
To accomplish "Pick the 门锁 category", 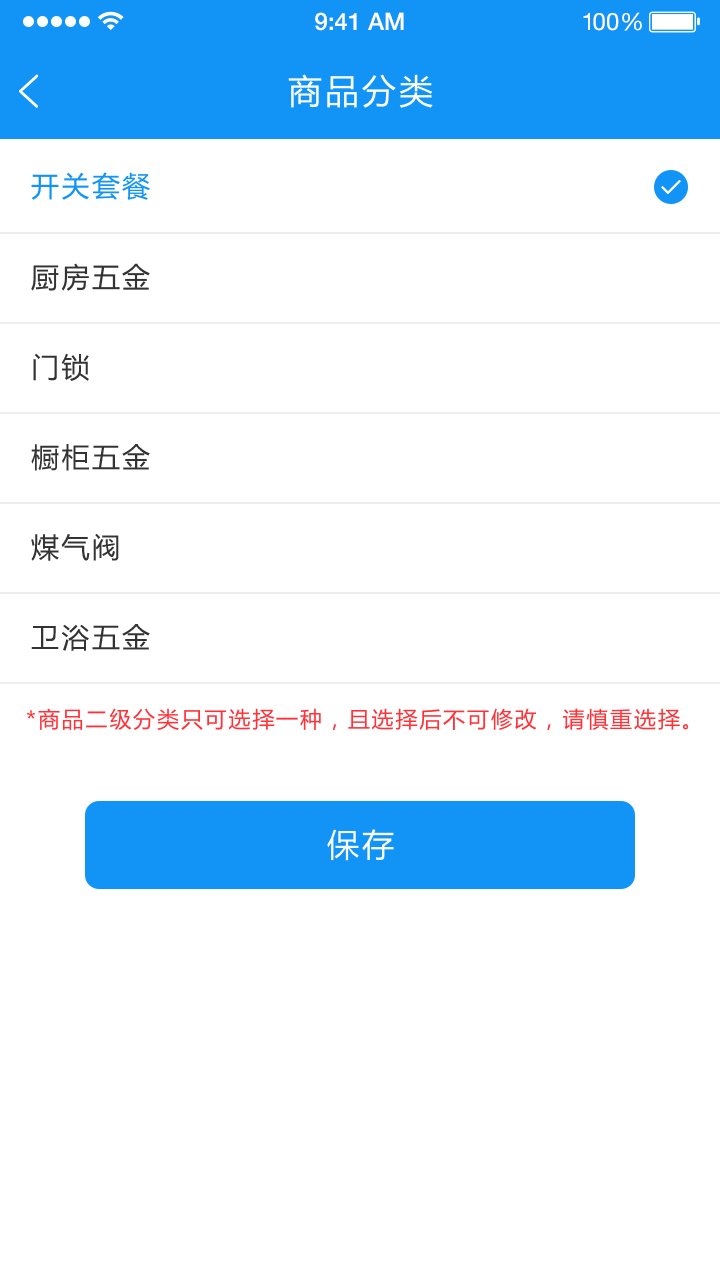I will tap(360, 368).
